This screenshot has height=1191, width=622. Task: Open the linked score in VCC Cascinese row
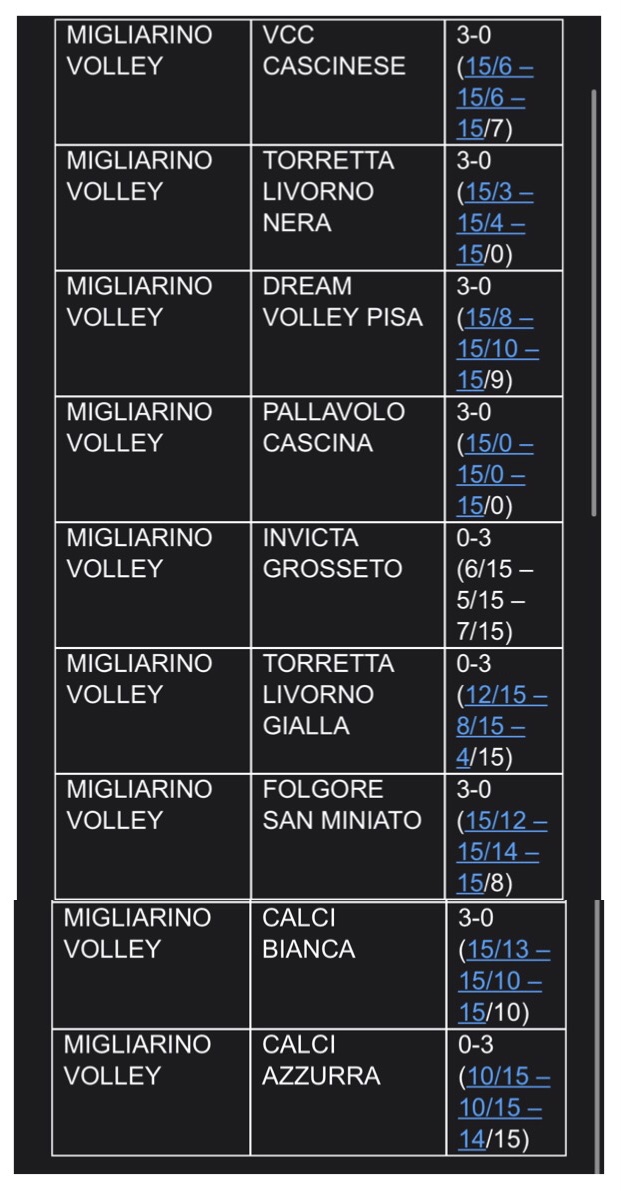494,98
